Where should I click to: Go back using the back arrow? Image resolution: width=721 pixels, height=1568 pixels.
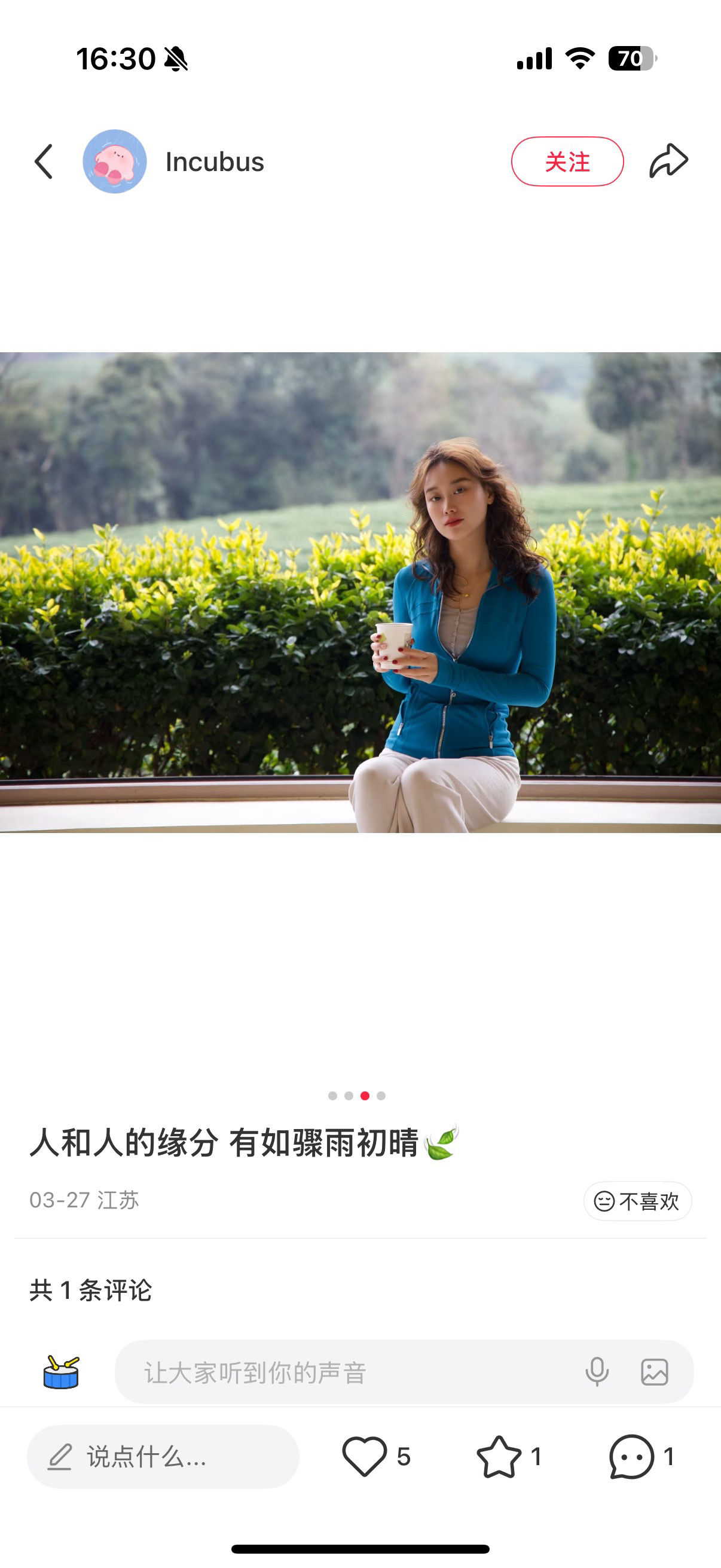(44, 162)
